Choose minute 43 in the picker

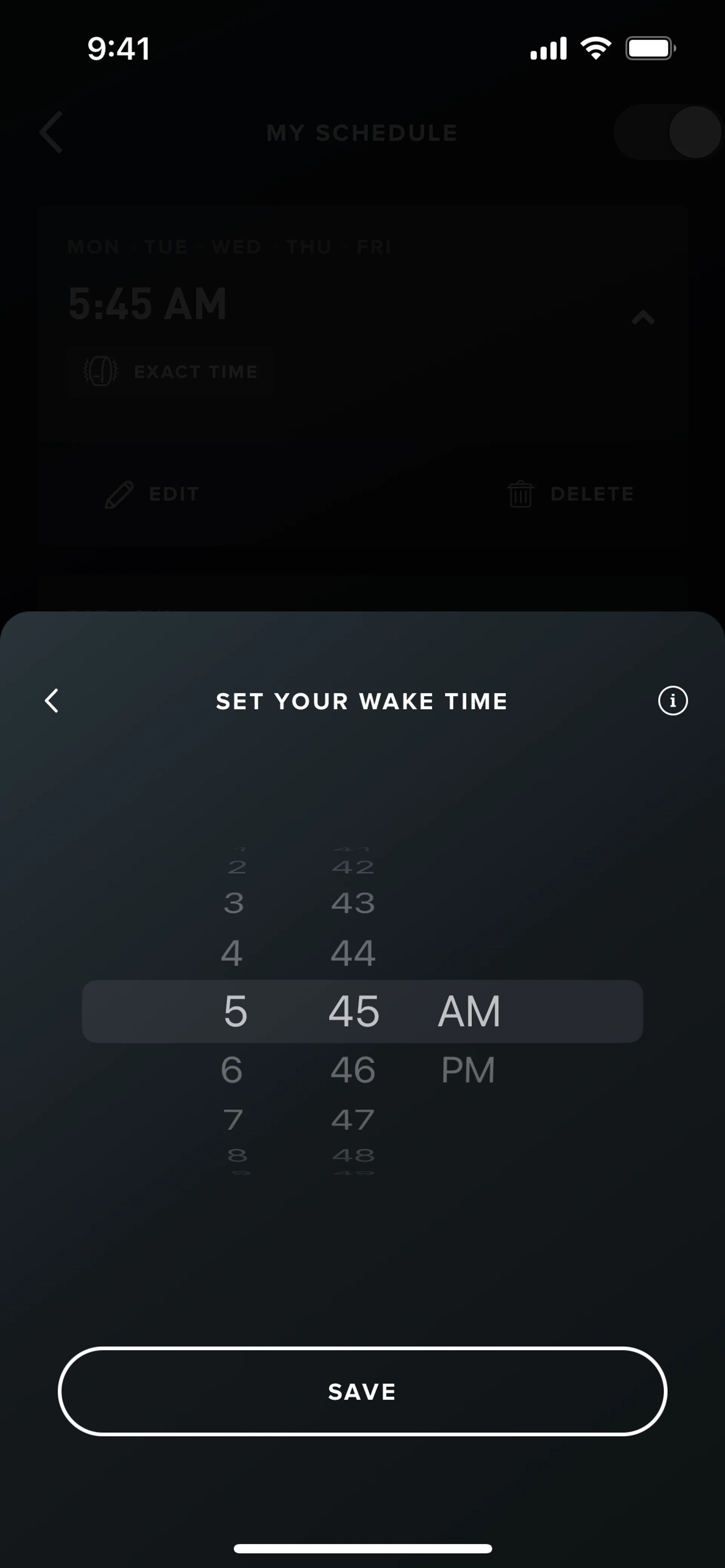pyautogui.click(x=353, y=903)
